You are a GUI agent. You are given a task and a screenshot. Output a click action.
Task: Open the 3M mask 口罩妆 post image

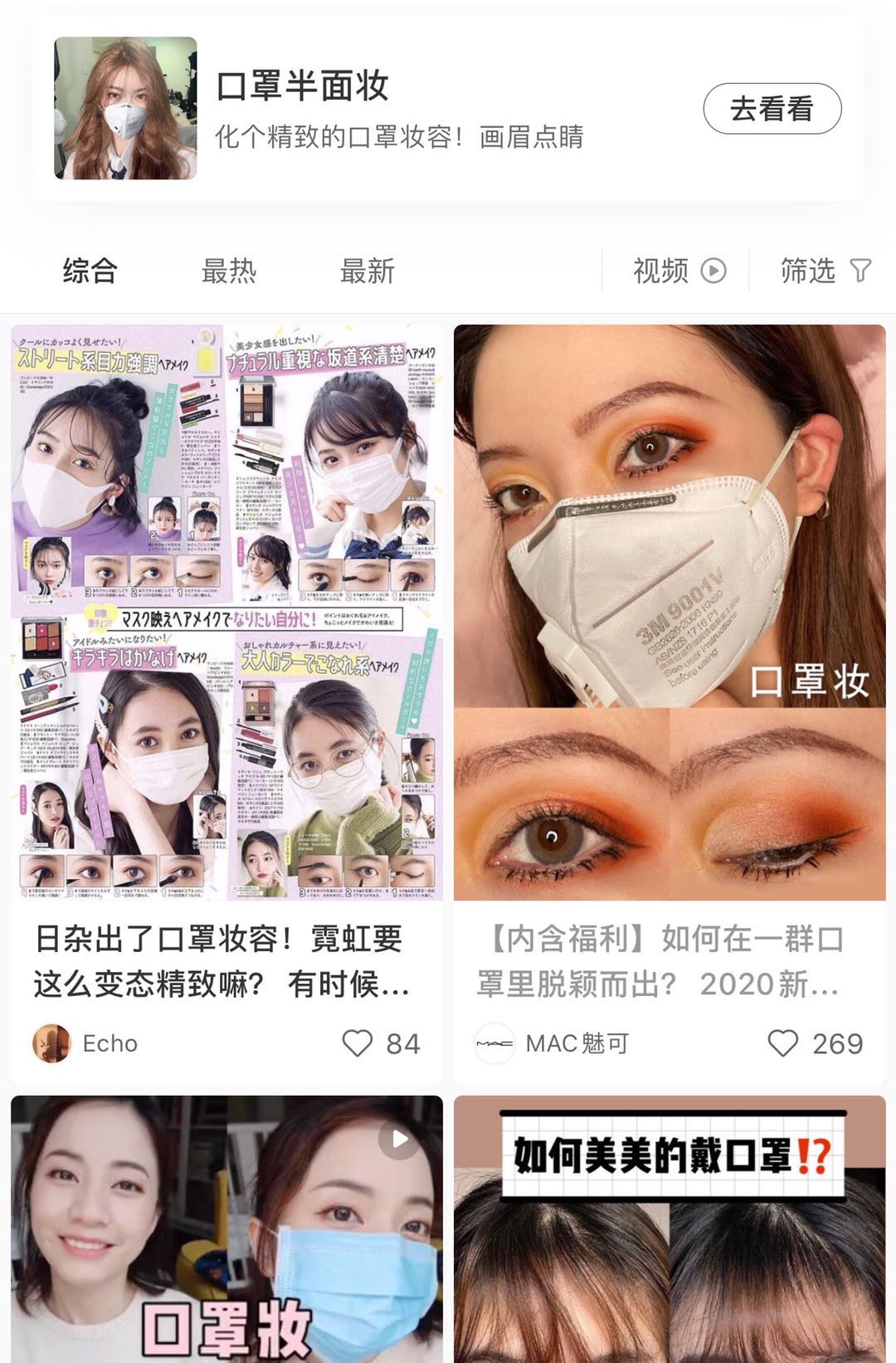pyautogui.click(x=670, y=612)
